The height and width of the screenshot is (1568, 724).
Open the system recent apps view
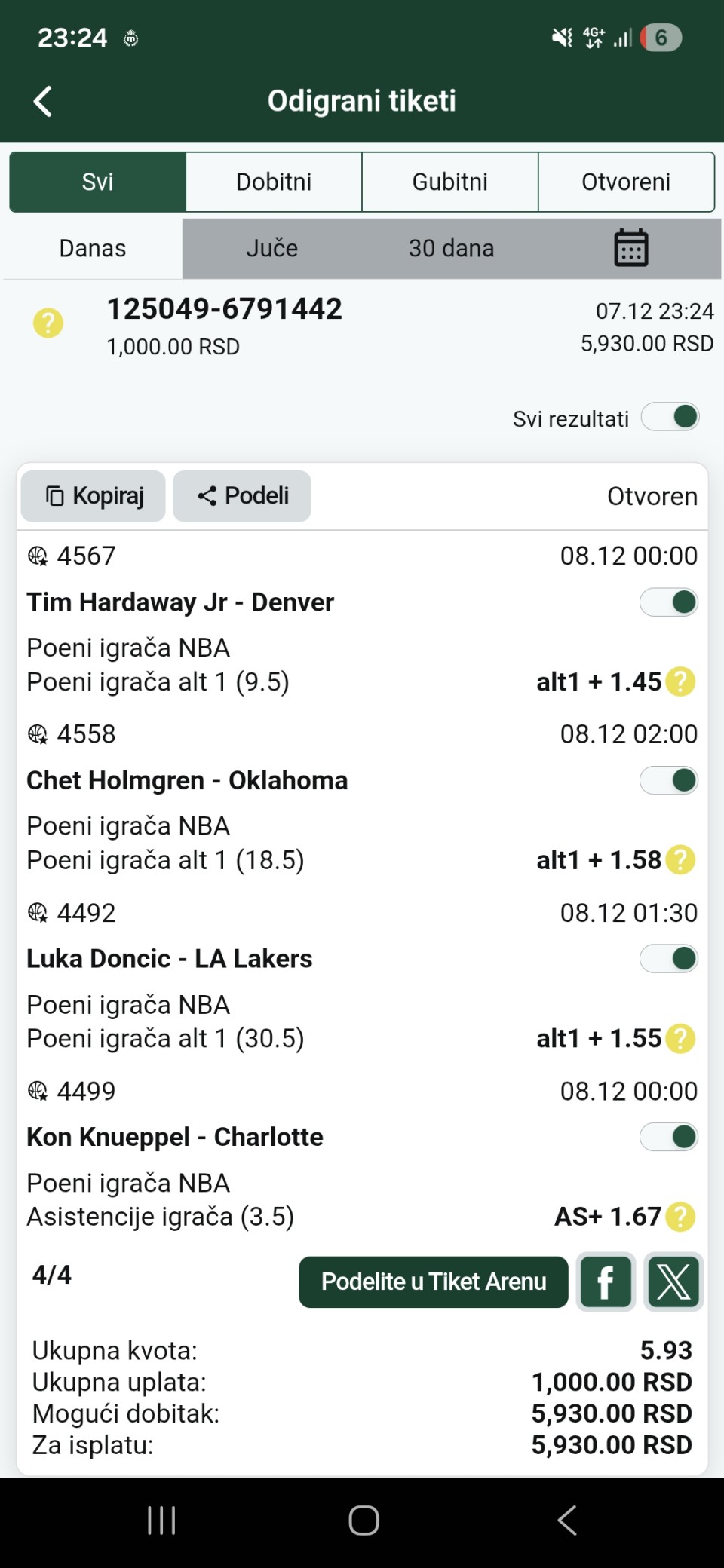(x=161, y=1521)
